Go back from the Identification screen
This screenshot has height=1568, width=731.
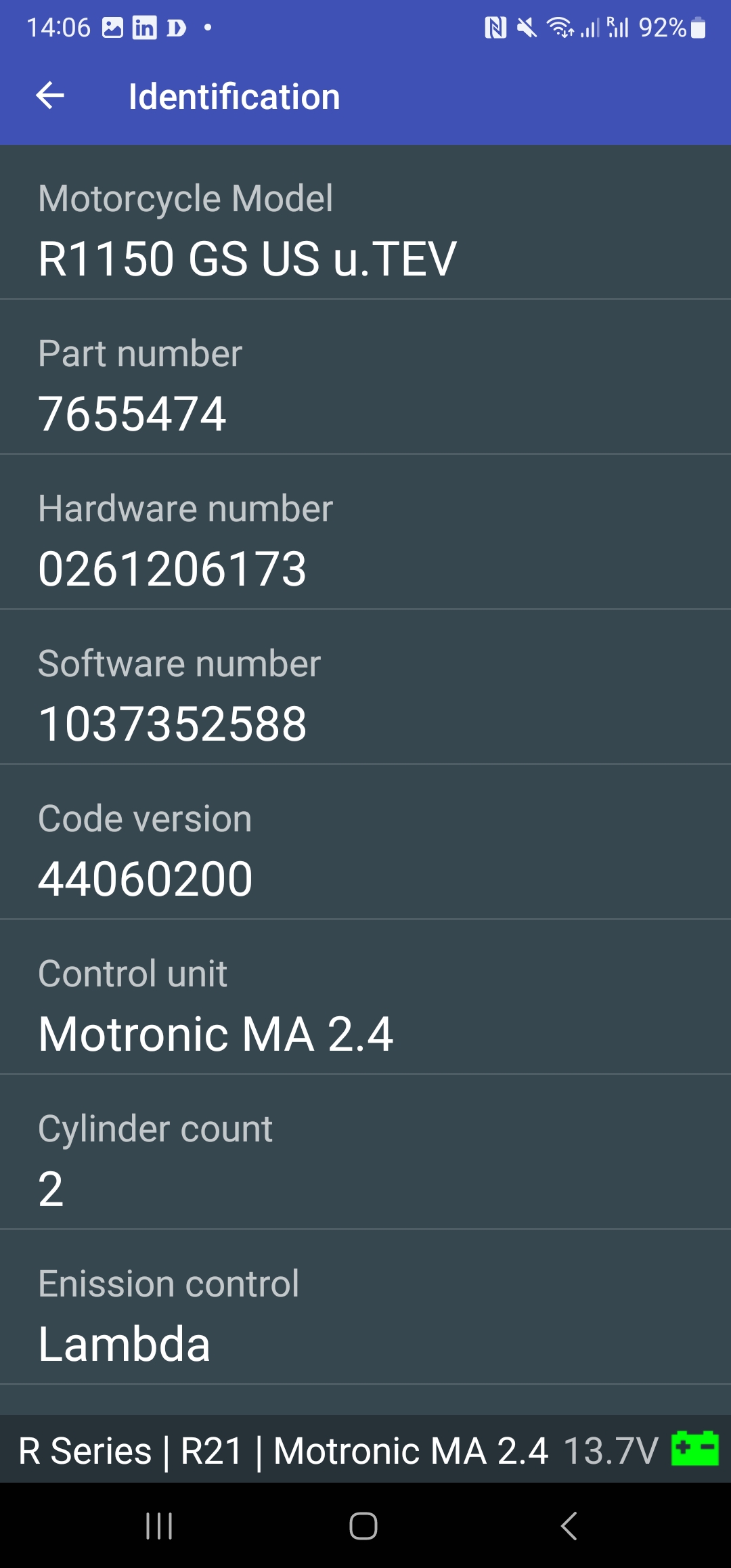coord(50,95)
